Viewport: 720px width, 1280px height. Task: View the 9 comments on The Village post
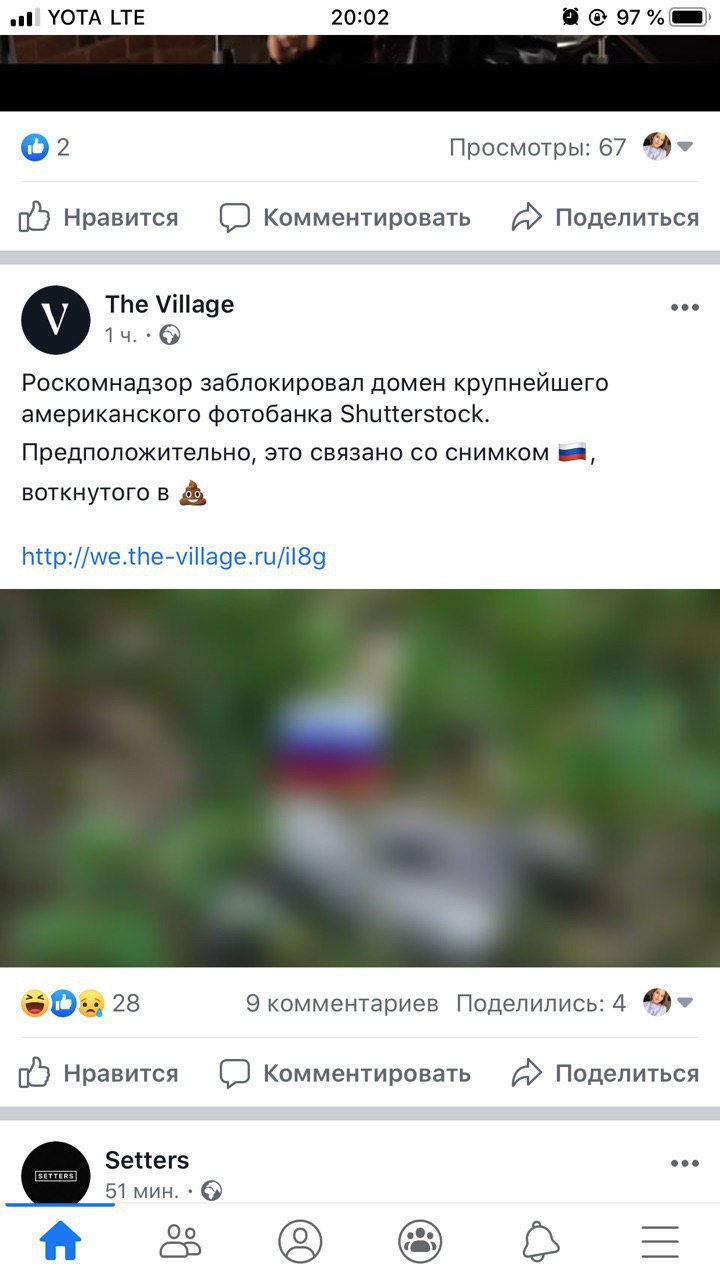[x=342, y=1003]
